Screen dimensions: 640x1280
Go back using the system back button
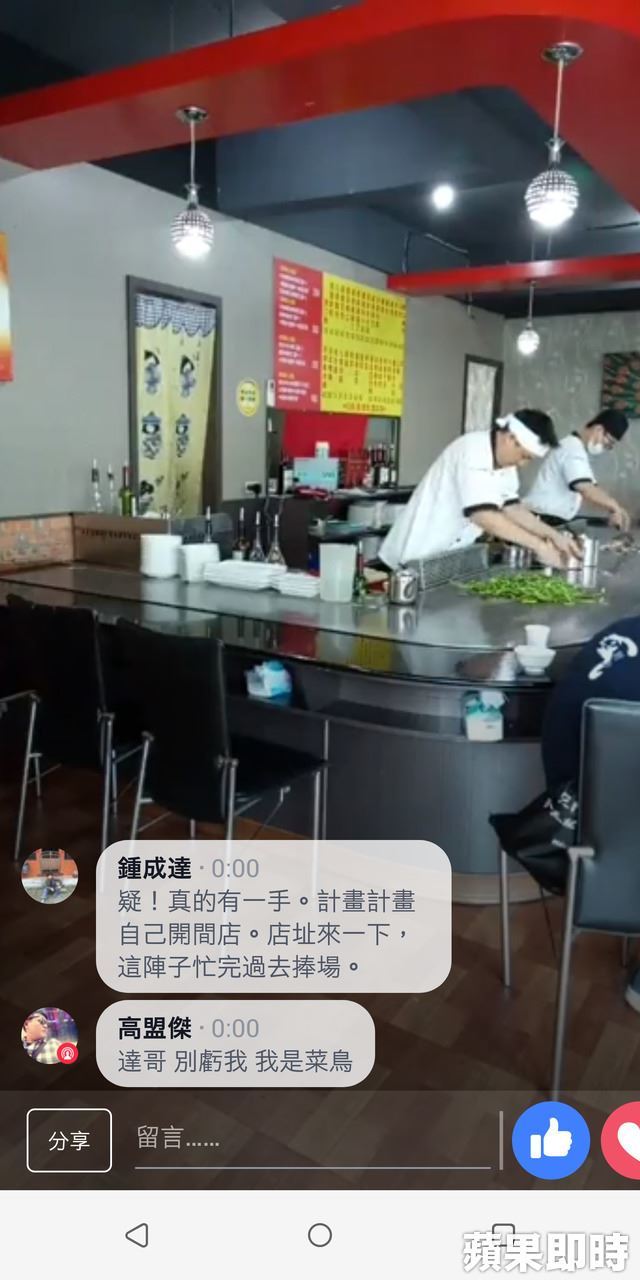pos(137,1235)
